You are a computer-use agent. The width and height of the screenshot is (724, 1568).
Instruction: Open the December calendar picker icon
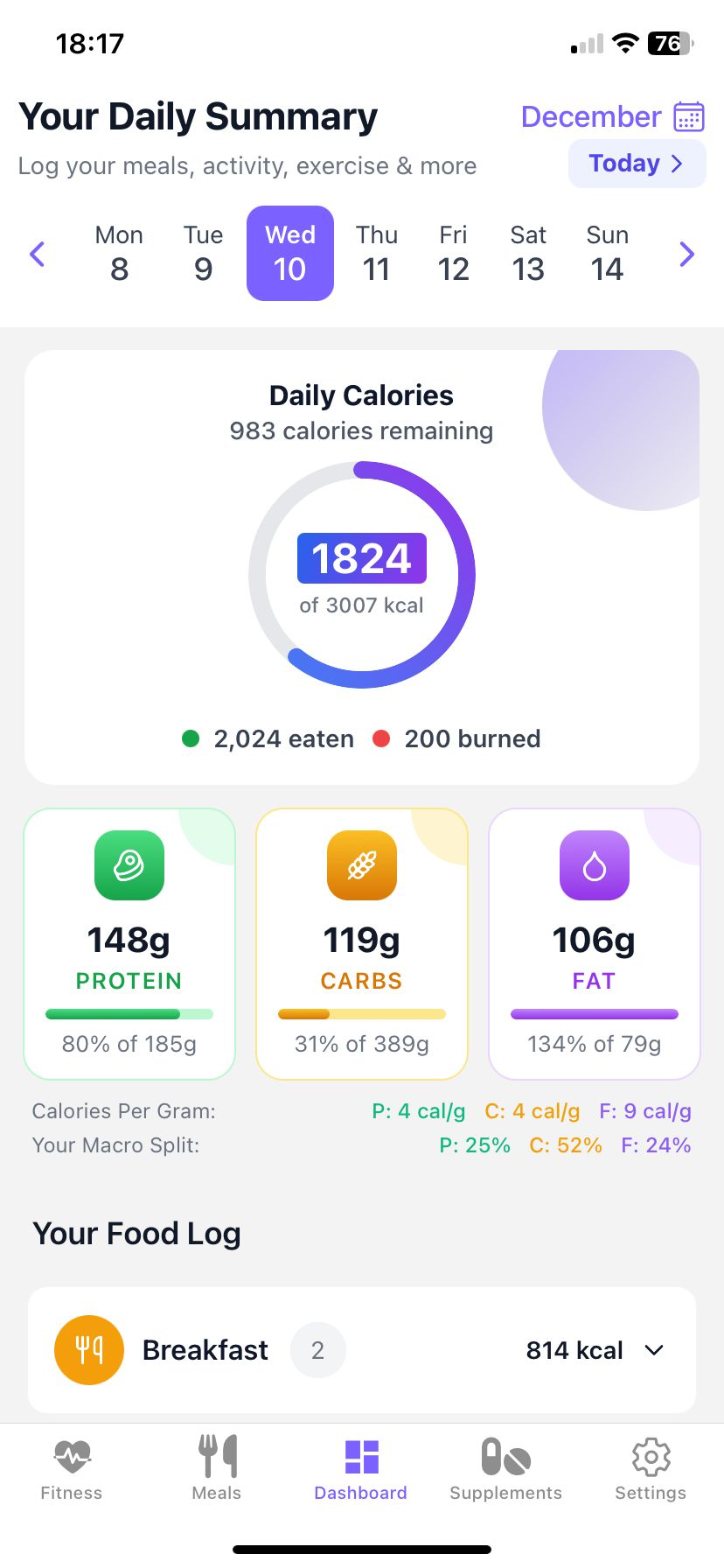tap(693, 116)
